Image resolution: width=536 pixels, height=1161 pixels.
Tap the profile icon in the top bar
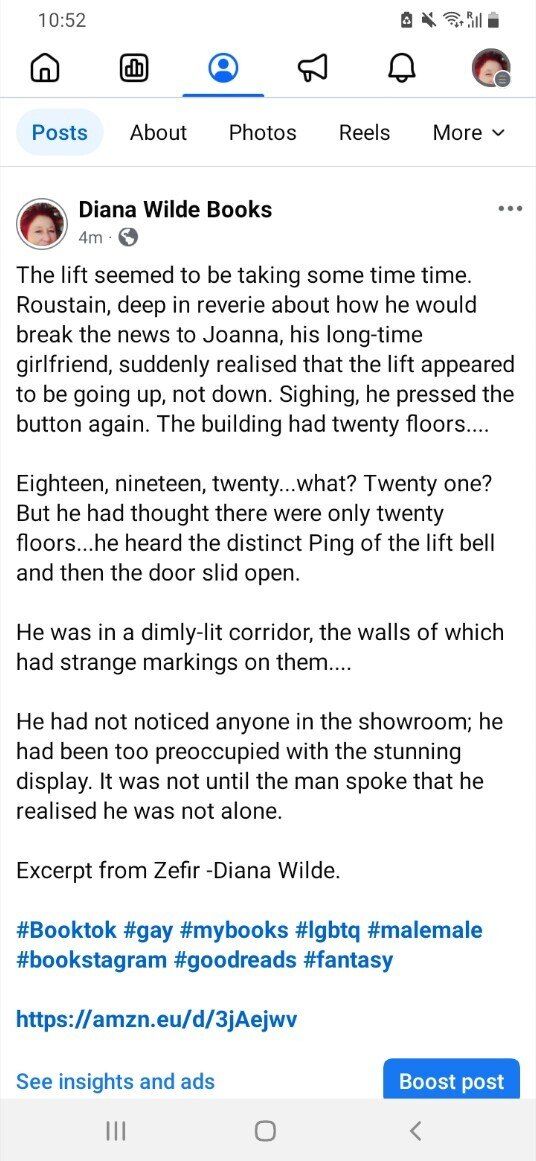(223, 69)
